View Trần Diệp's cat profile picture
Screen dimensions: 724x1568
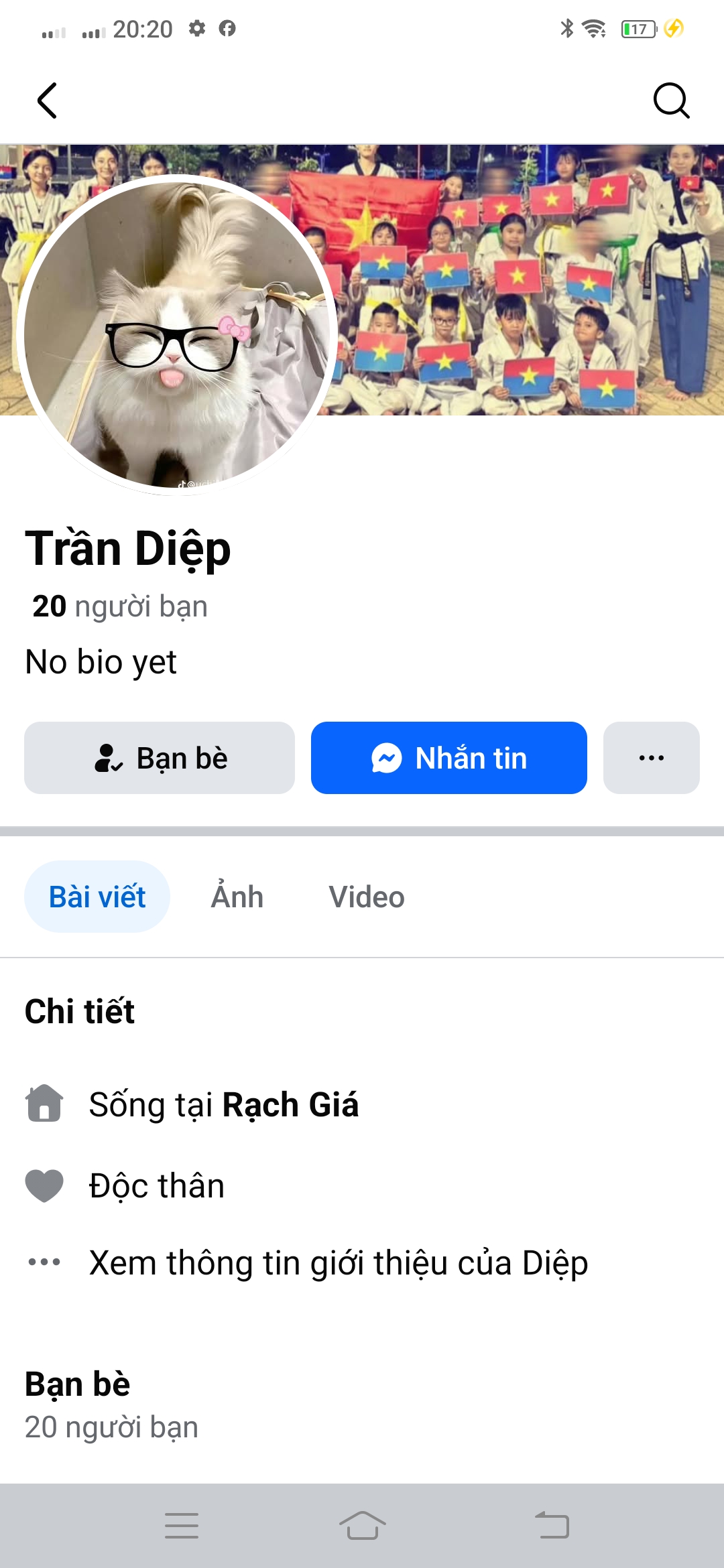point(177,335)
